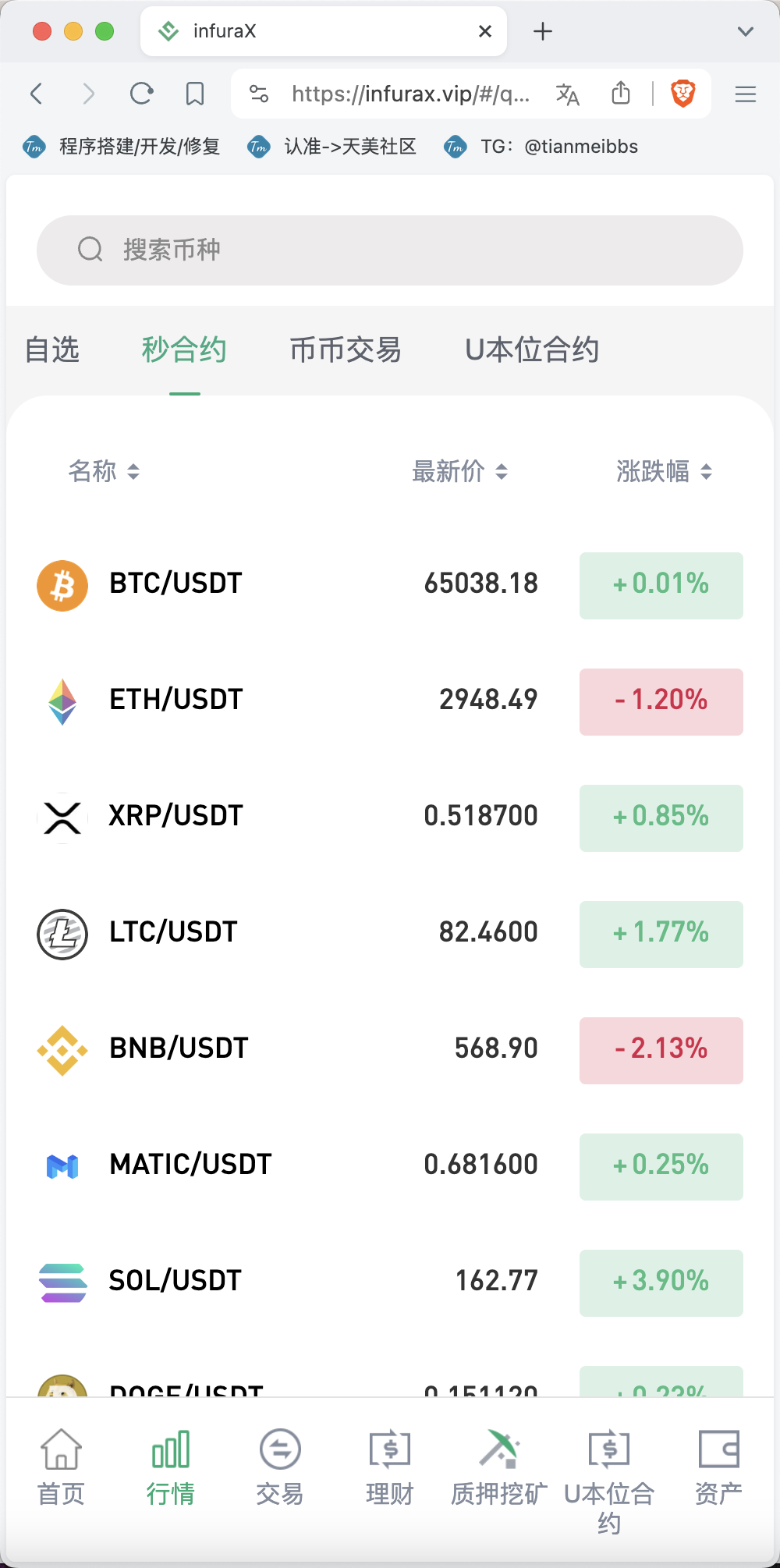Viewport: 780px width, 1568px height.
Task: Switch to the 币币交易 tab
Action: (x=346, y=350)
